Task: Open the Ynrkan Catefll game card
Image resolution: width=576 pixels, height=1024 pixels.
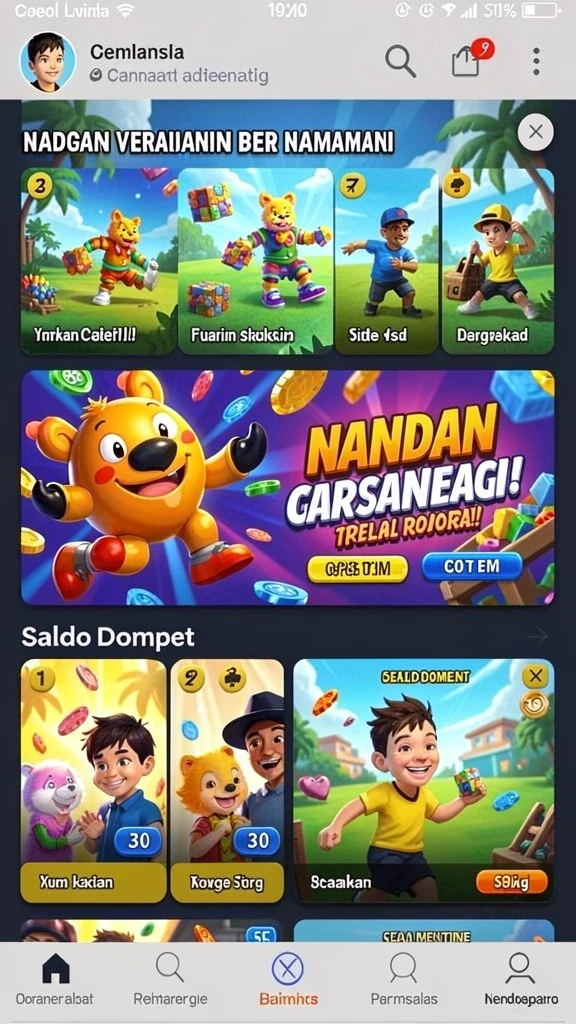Action: pos(99,261)
